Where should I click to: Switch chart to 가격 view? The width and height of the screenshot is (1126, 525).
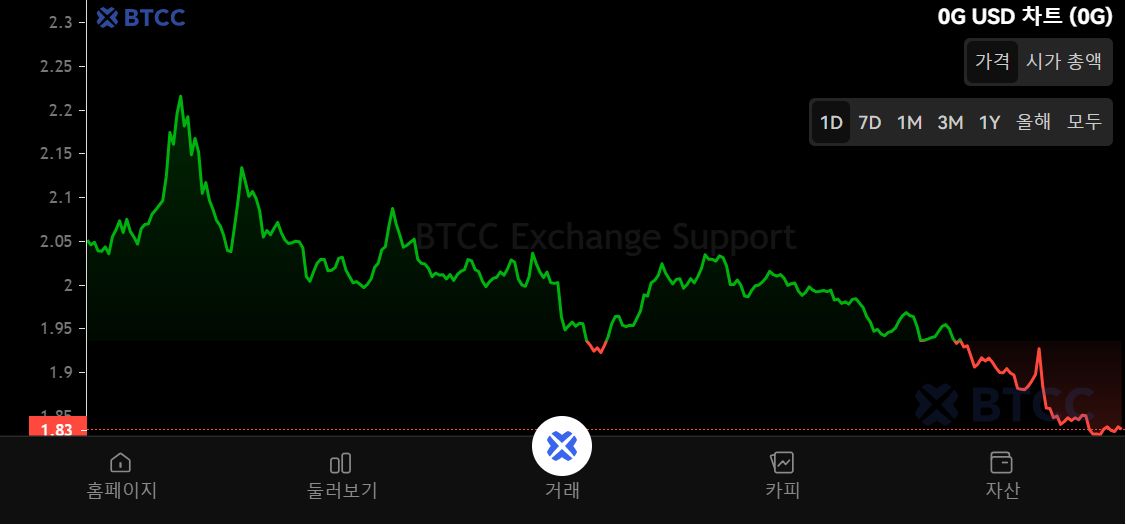[992, 62]
